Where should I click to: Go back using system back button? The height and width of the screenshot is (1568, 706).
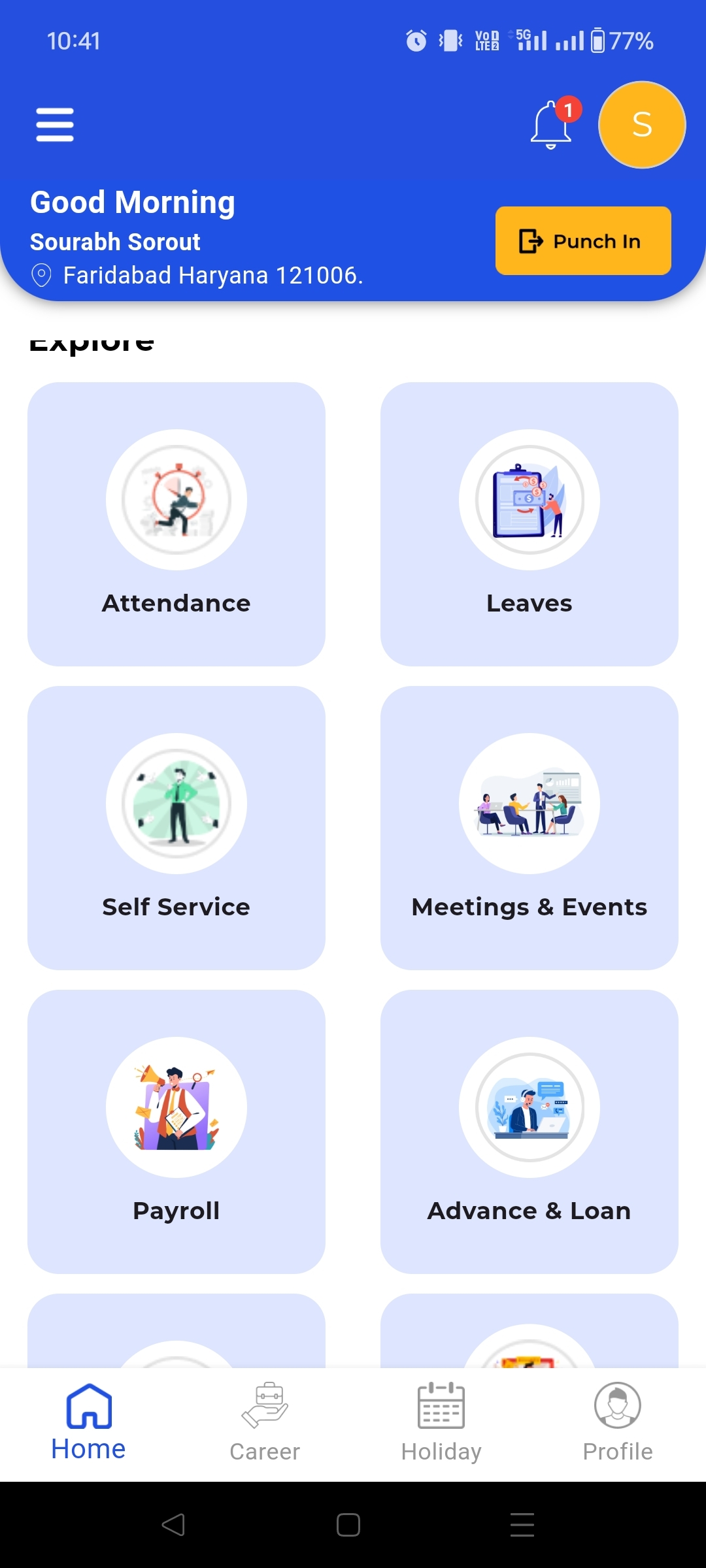coord(173,1525)
